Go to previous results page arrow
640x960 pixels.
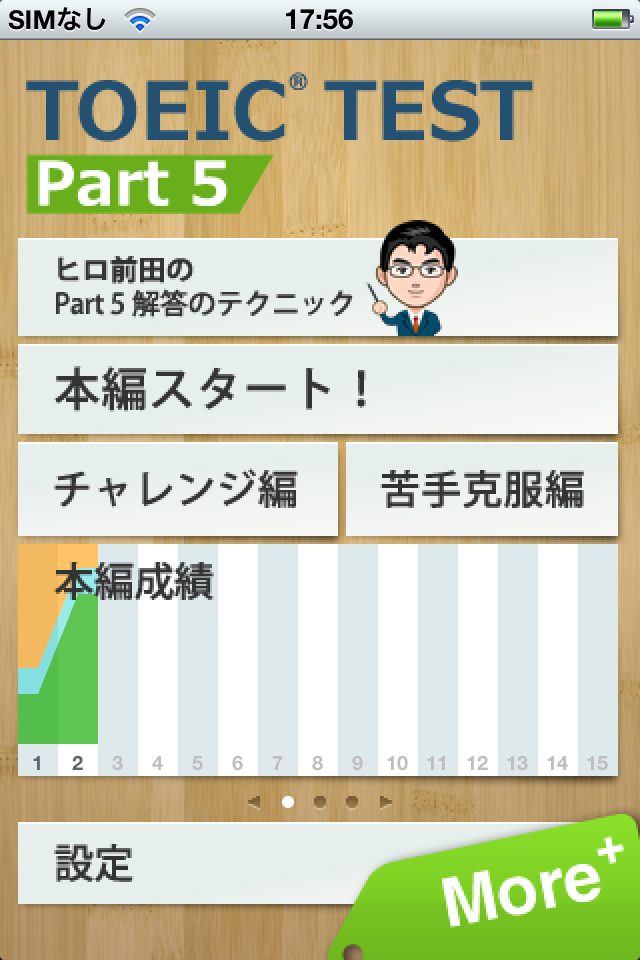[x=254, y=801]
